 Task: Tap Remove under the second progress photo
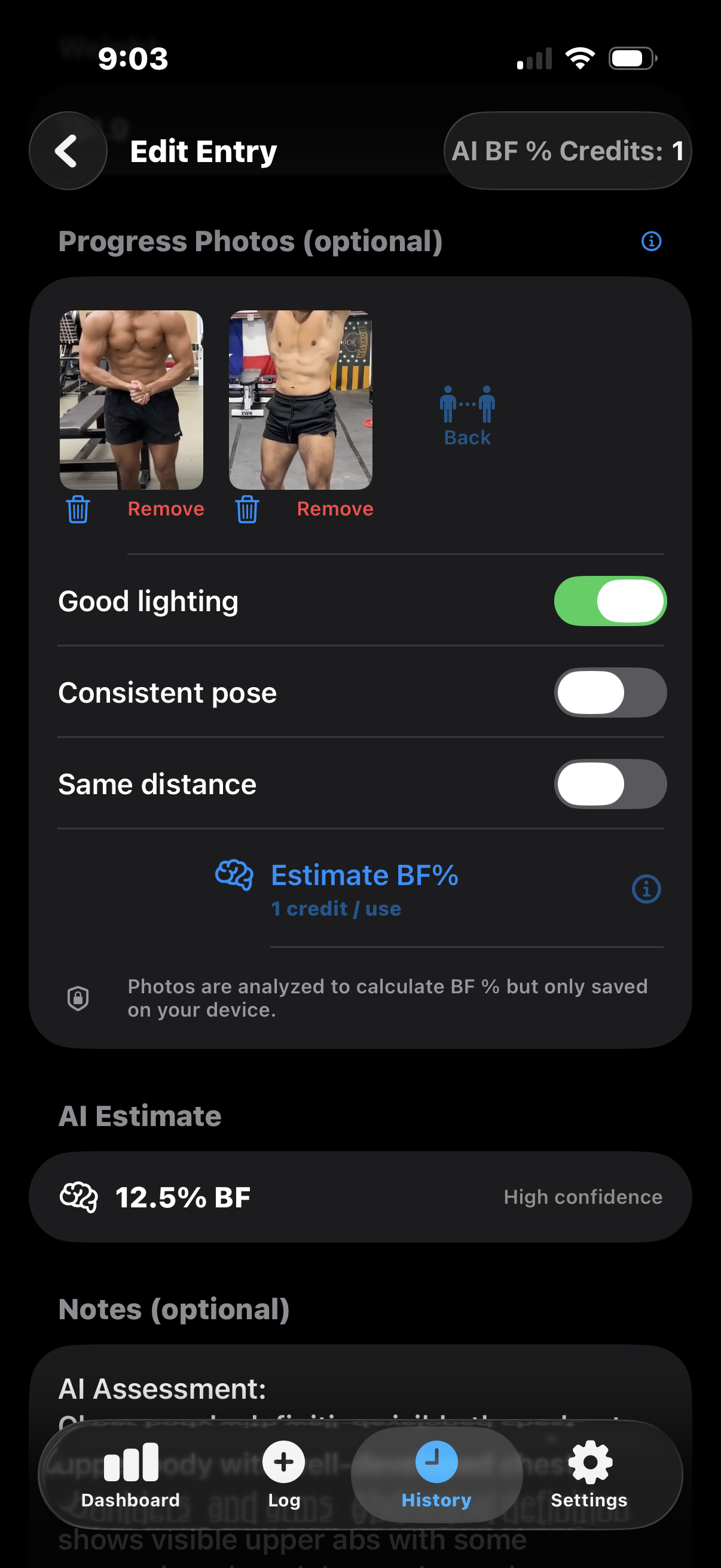coord(335,508)
